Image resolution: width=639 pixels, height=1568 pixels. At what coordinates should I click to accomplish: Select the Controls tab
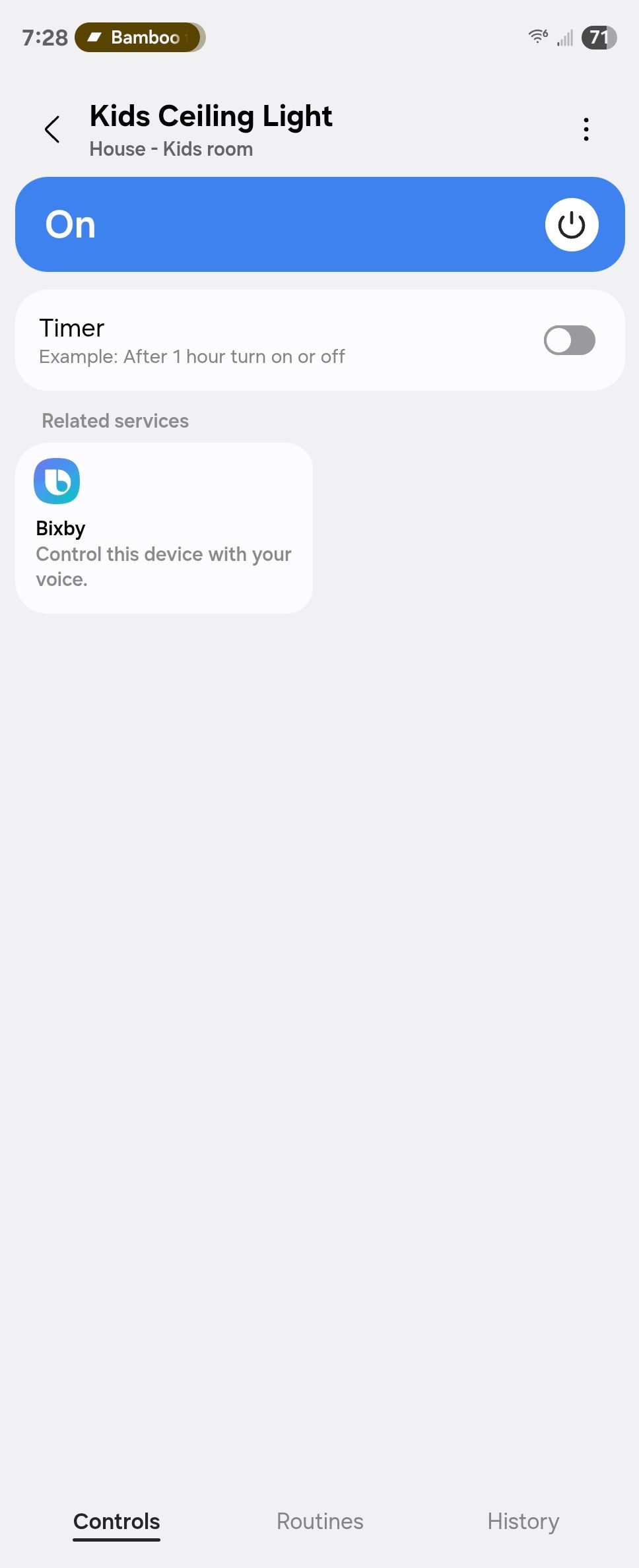pos(117,1521)
